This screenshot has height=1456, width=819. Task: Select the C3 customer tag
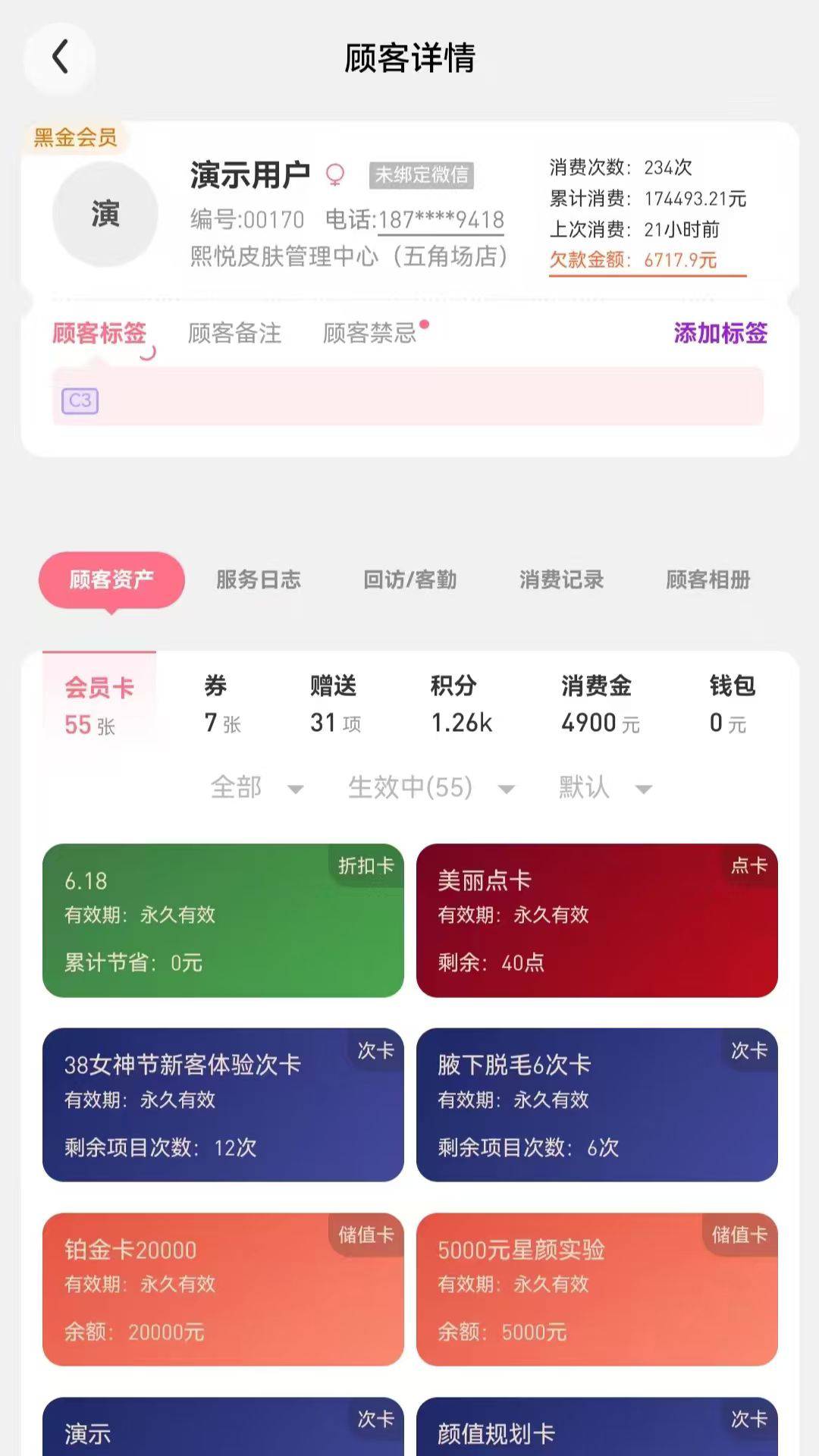point(80,402)
